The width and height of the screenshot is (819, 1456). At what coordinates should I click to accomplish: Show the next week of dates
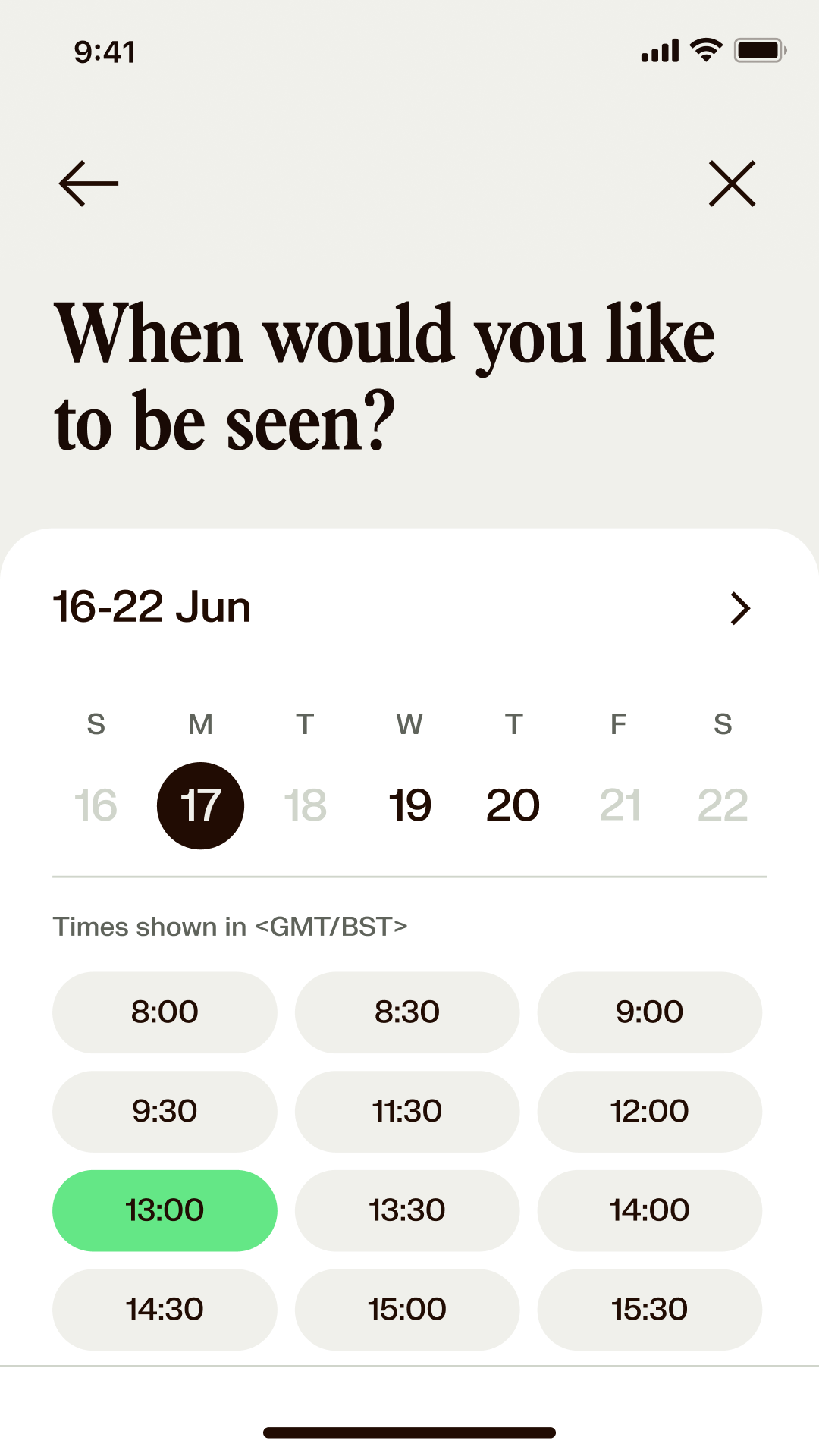tap(739, 608)
